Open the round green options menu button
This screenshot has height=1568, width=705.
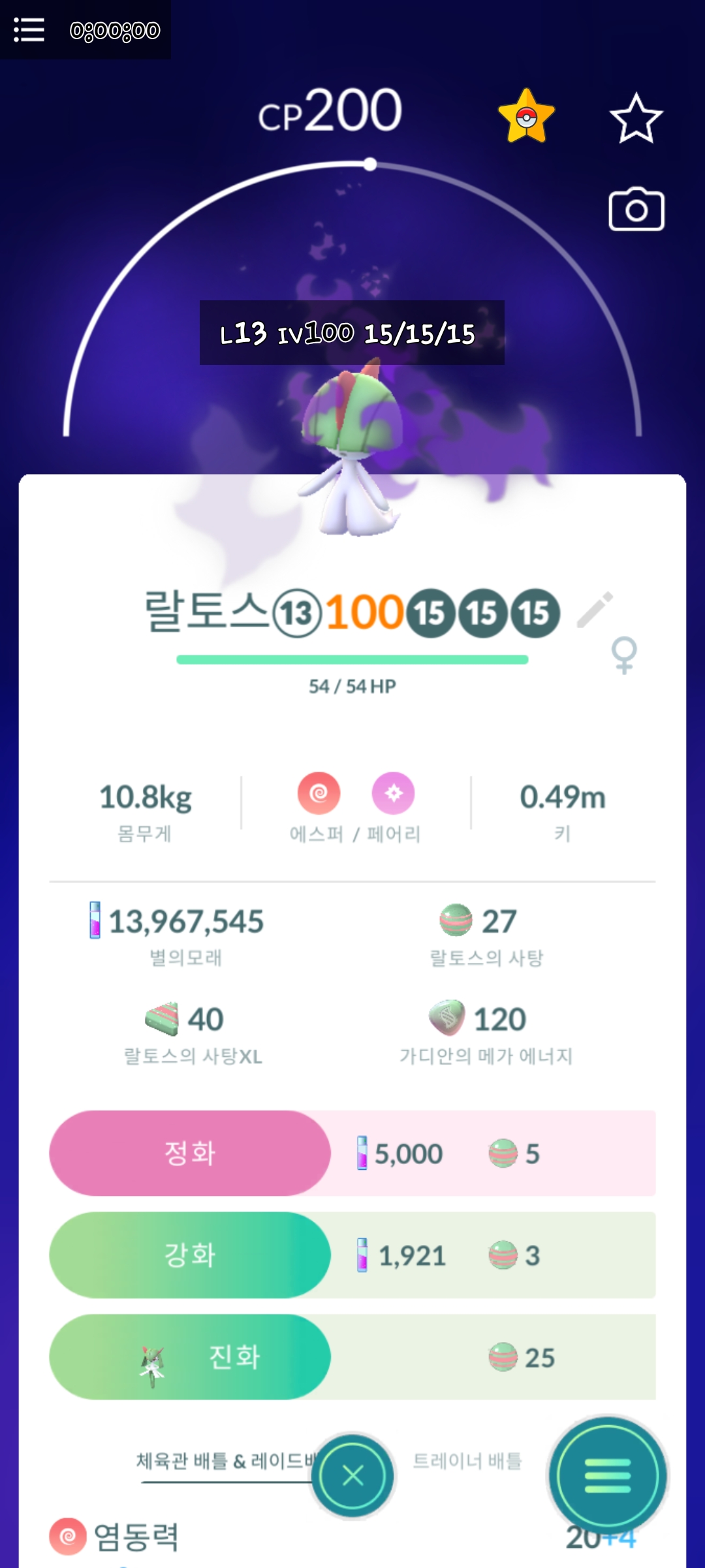point(607,1475)
